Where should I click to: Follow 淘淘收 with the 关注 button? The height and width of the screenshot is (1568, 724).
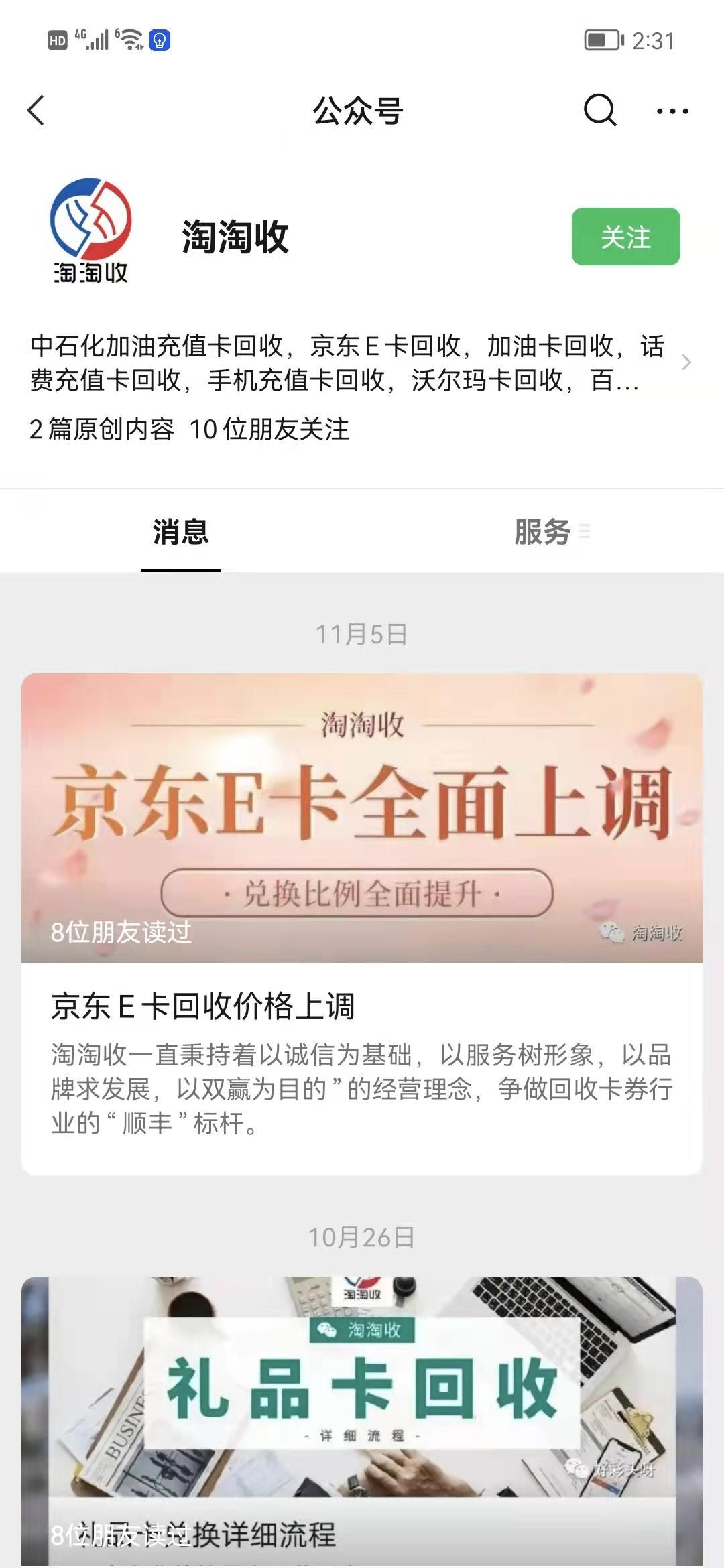point(625,237)
